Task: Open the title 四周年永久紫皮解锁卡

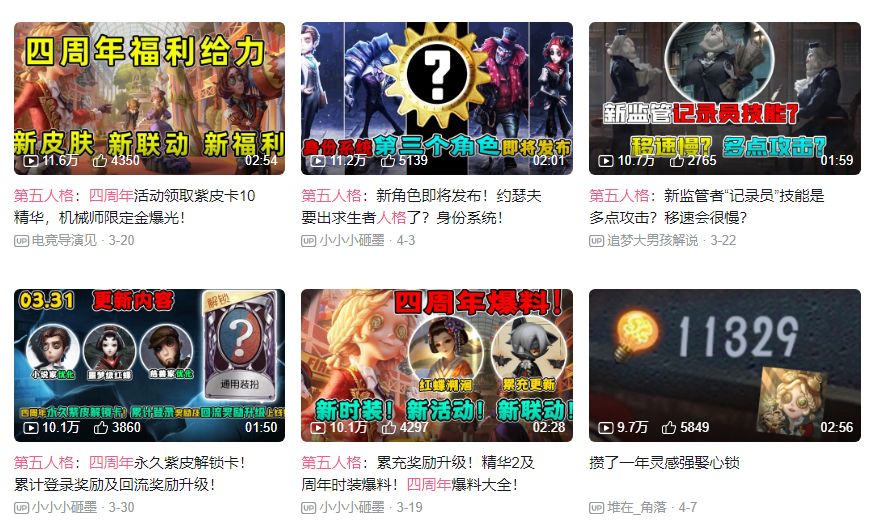Action: [129, 473]
